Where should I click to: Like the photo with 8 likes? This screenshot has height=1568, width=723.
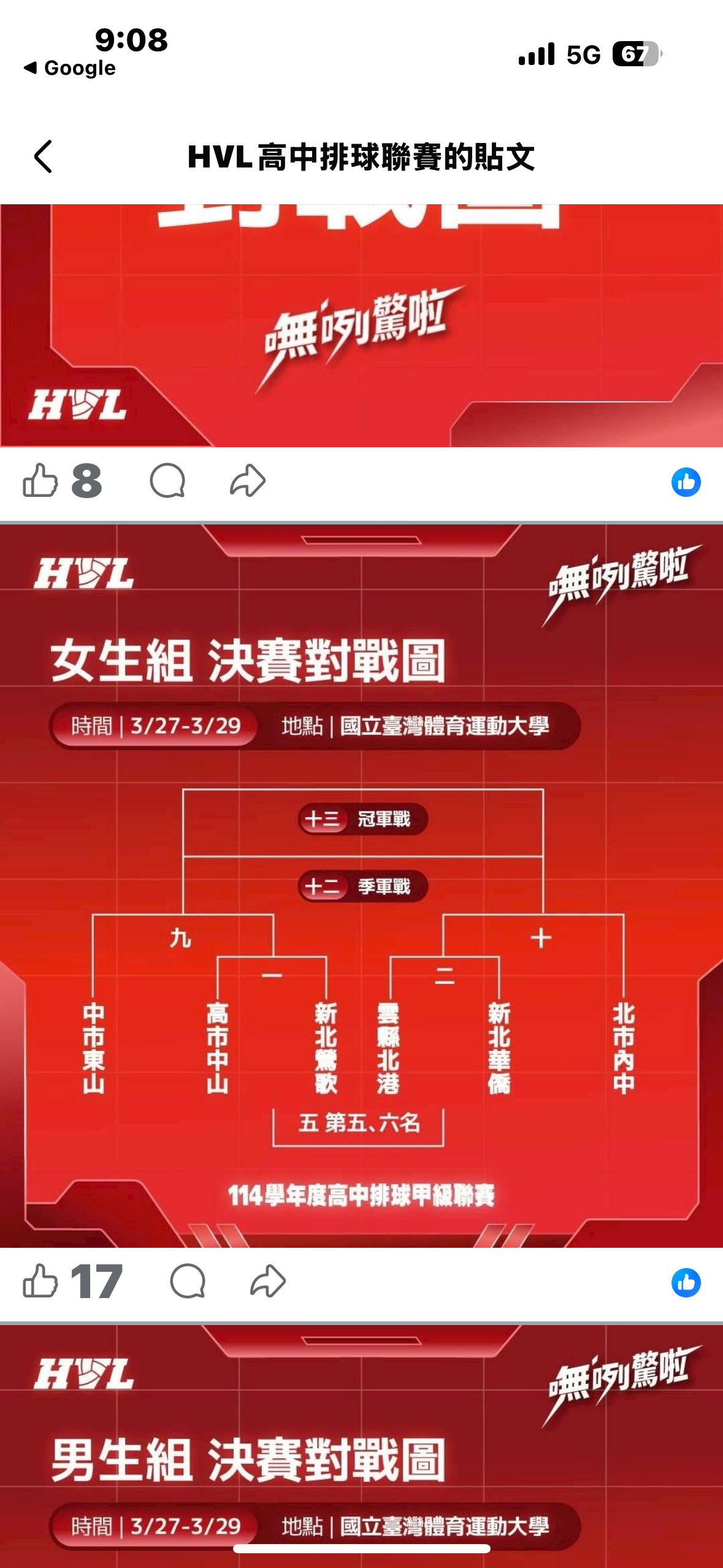tap(40, 480)
